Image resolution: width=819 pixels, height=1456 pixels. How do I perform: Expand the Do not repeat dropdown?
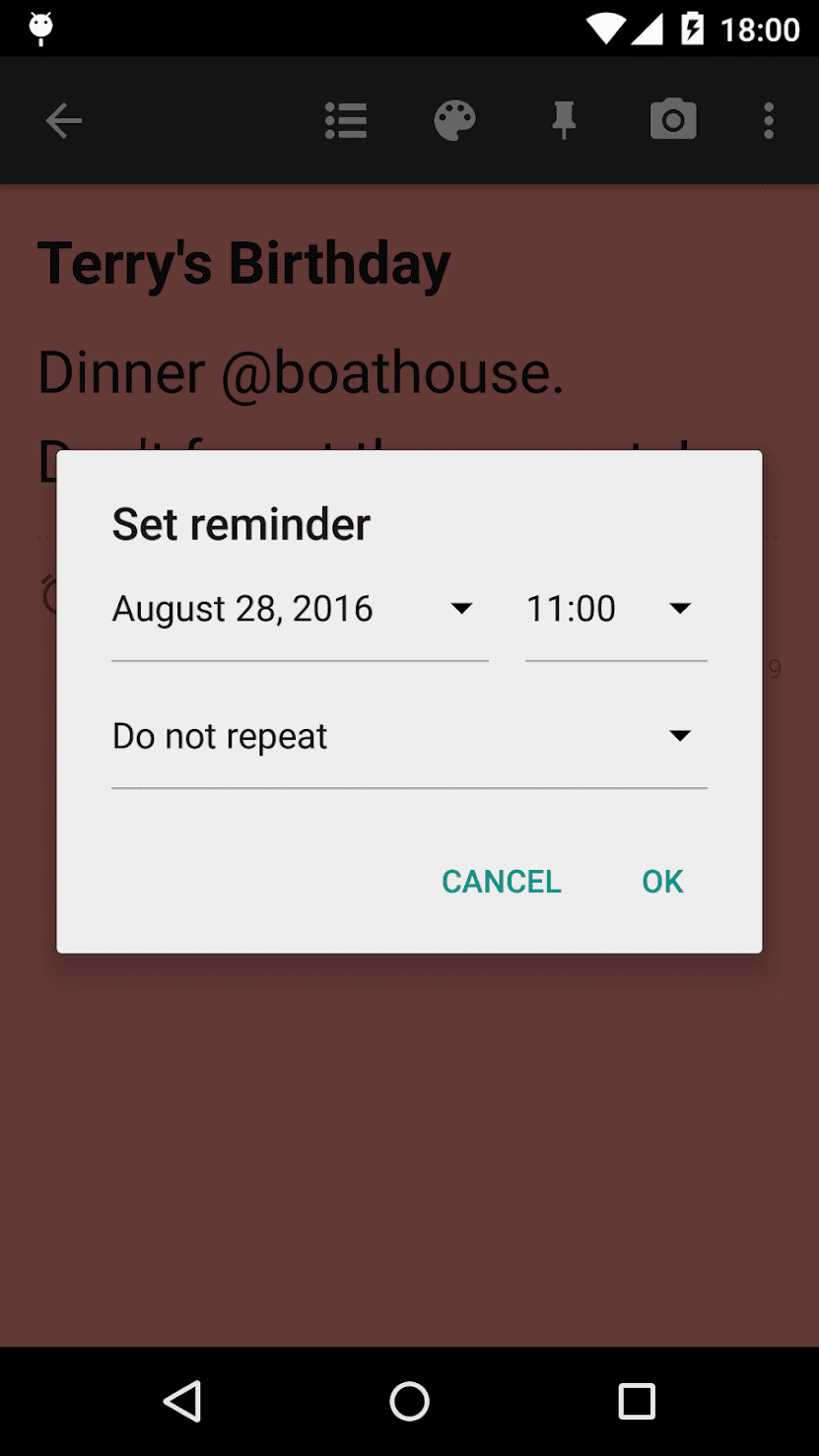click(x=408, y=737)
